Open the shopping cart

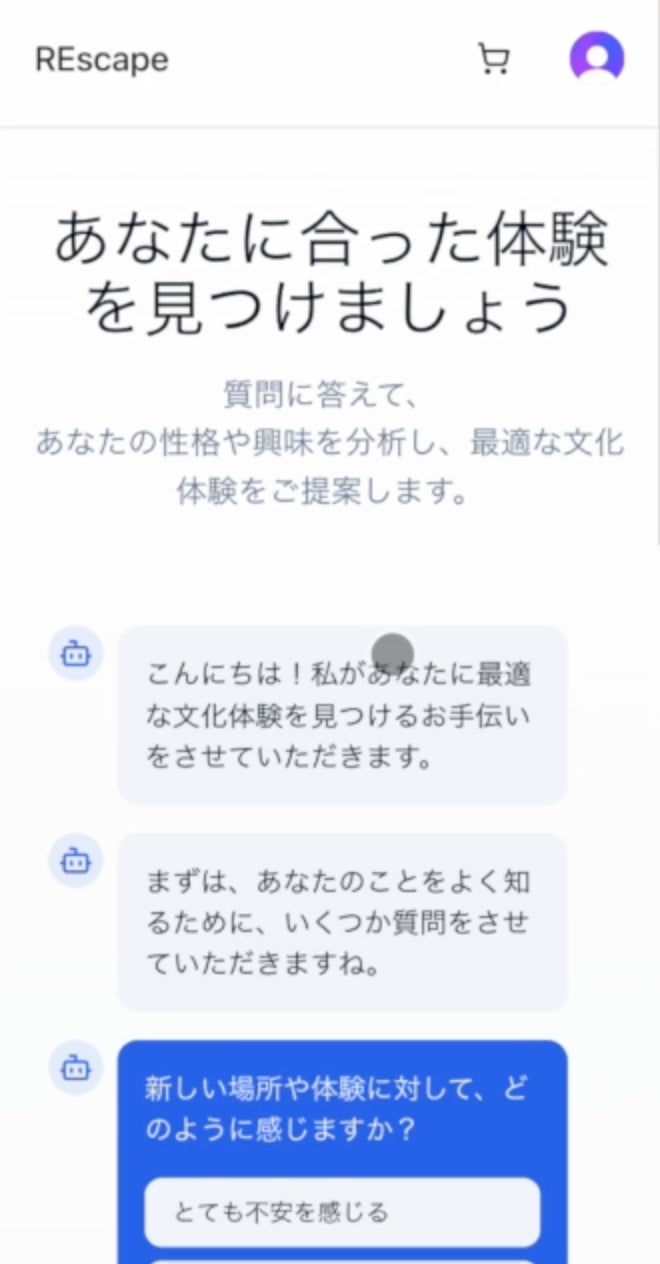pos(493,60)
